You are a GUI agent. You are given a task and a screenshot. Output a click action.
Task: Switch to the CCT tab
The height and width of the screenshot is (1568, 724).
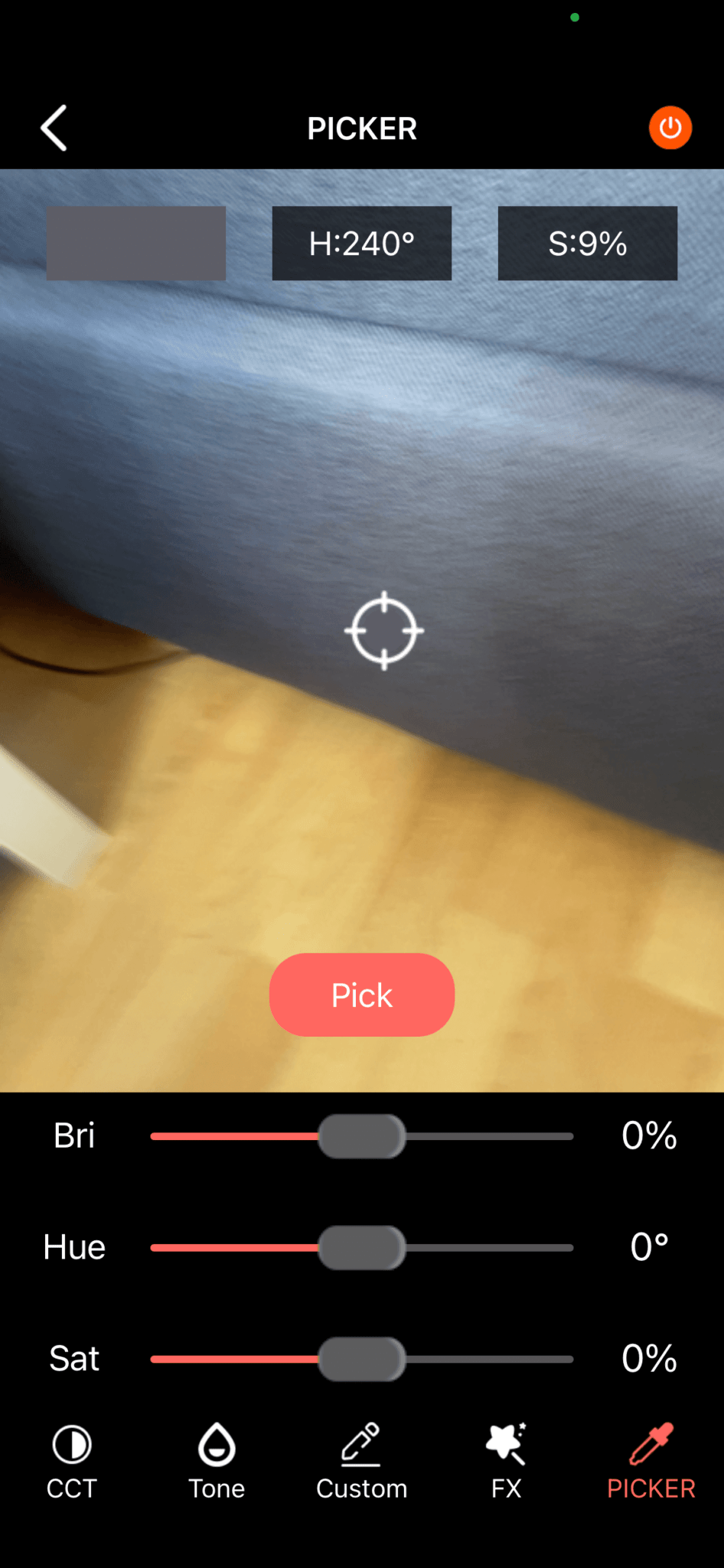pyautogui.click(x=72, y=1462)
